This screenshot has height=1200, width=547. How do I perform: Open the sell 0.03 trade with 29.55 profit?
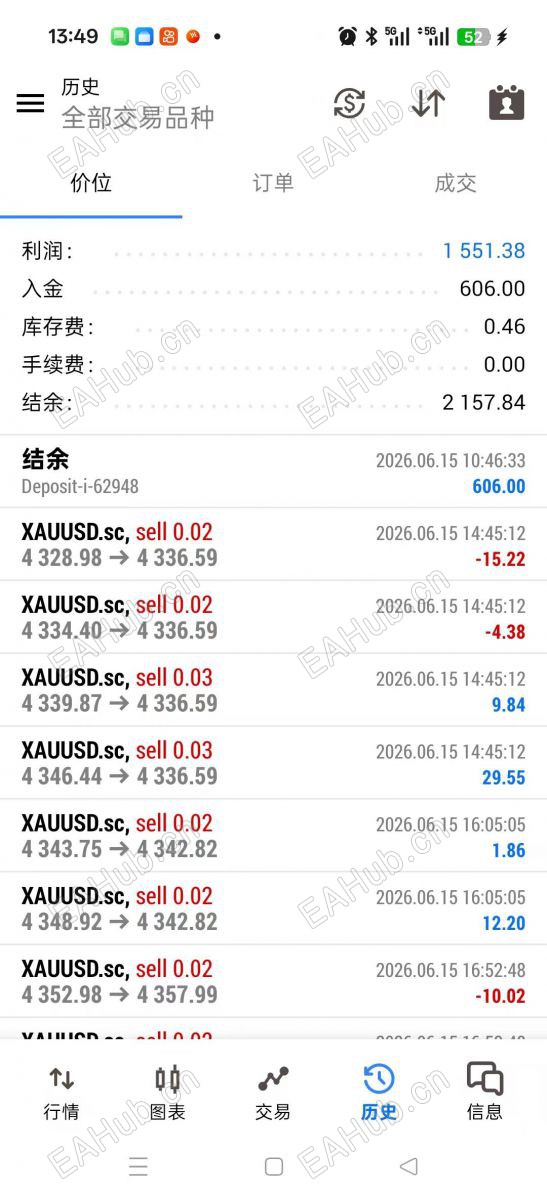coord(273,764)
